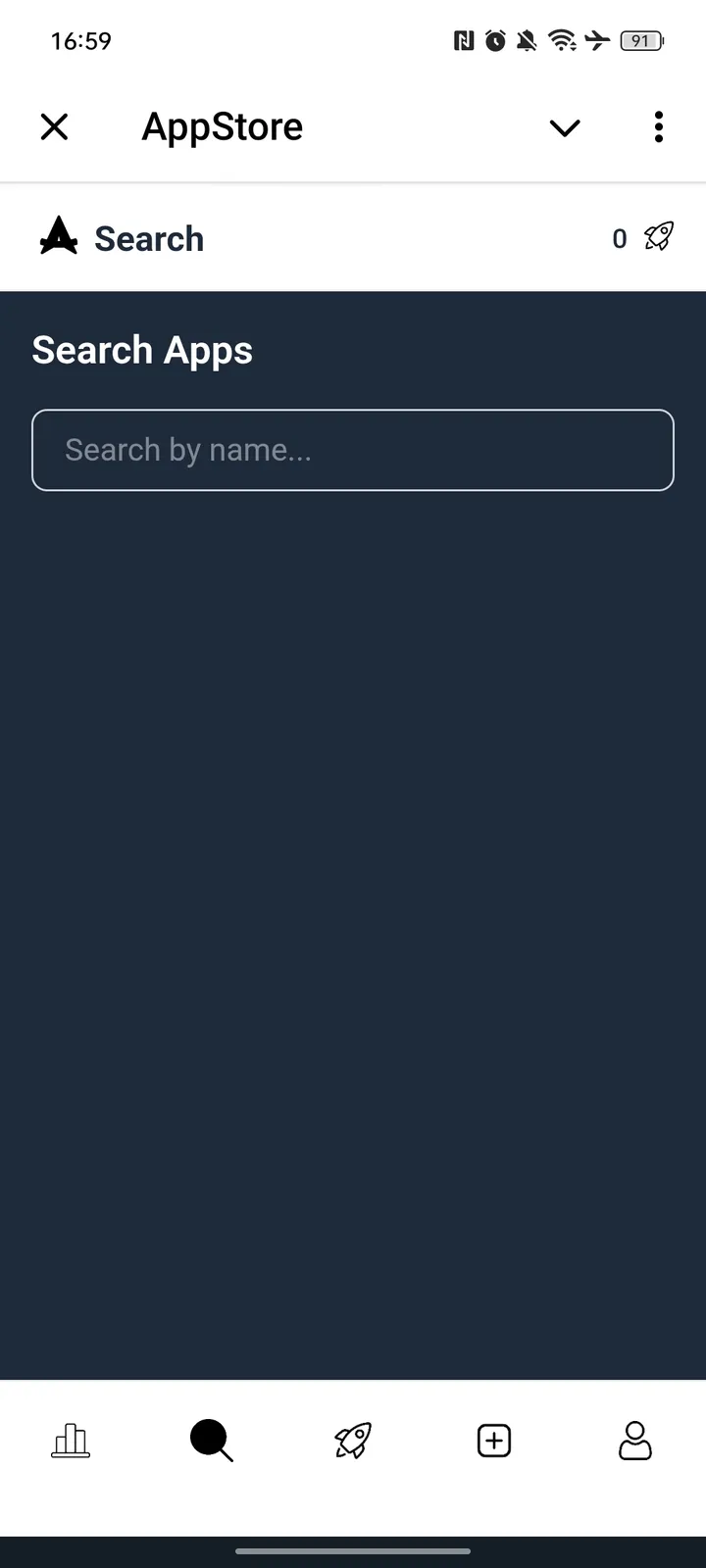Click the rocket icon next to the counter
The width and height of the screenshot is (706, 1568).
(x=658, y=237)
